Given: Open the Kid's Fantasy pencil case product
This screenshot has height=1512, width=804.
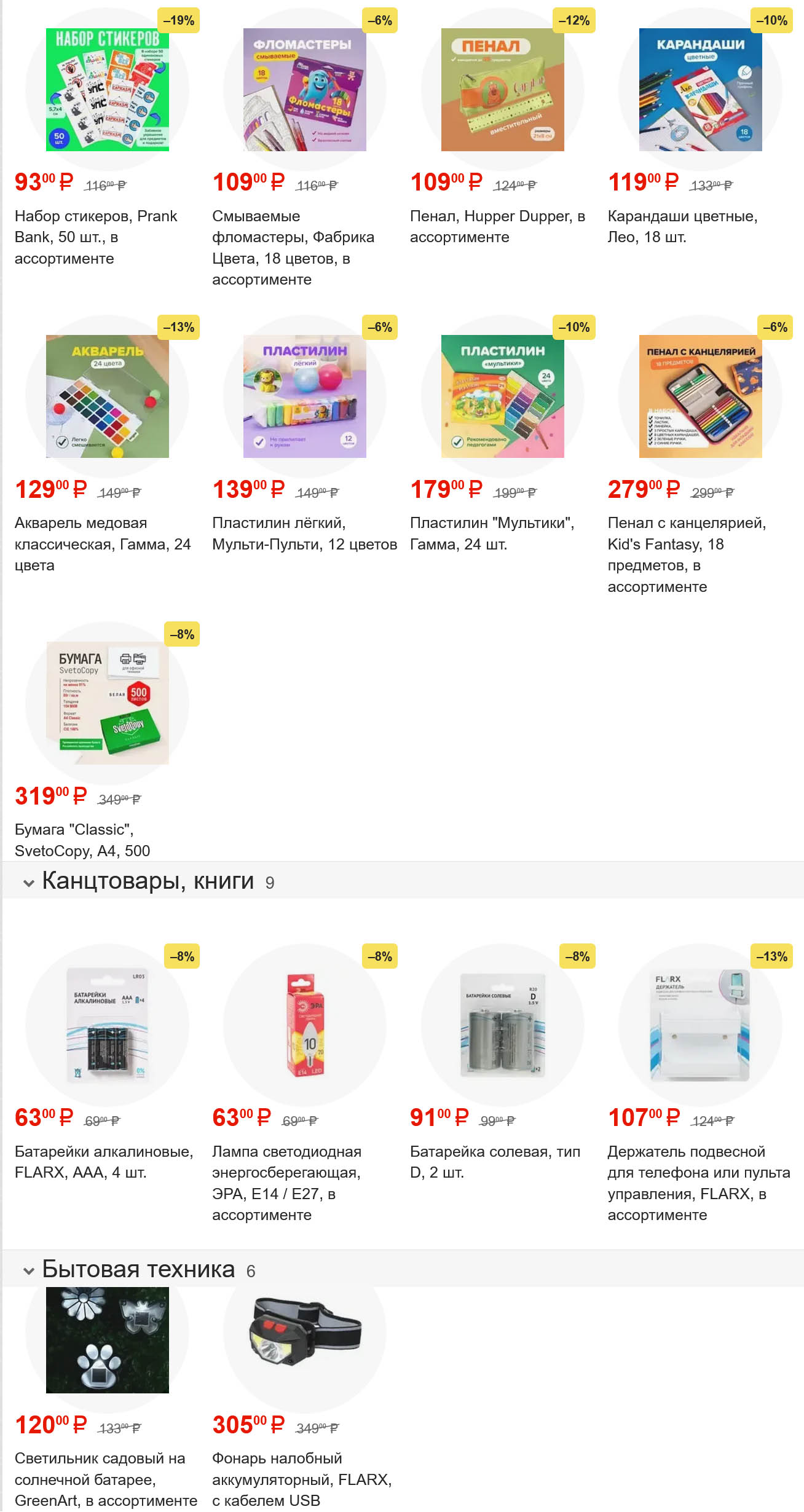Looking at the screenshot, I should (x=700, y=396).
